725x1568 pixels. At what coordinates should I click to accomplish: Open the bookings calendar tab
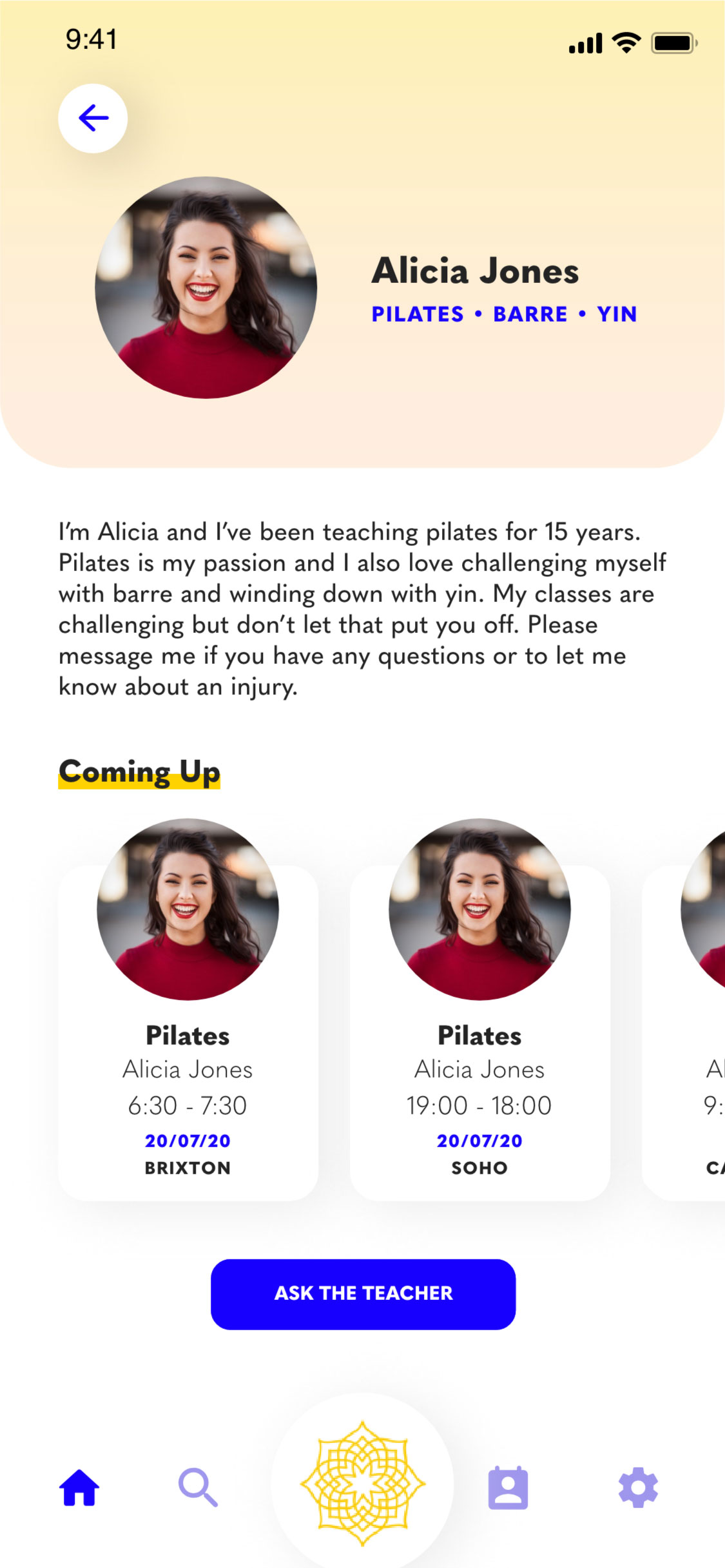[x=508, y=1487]
